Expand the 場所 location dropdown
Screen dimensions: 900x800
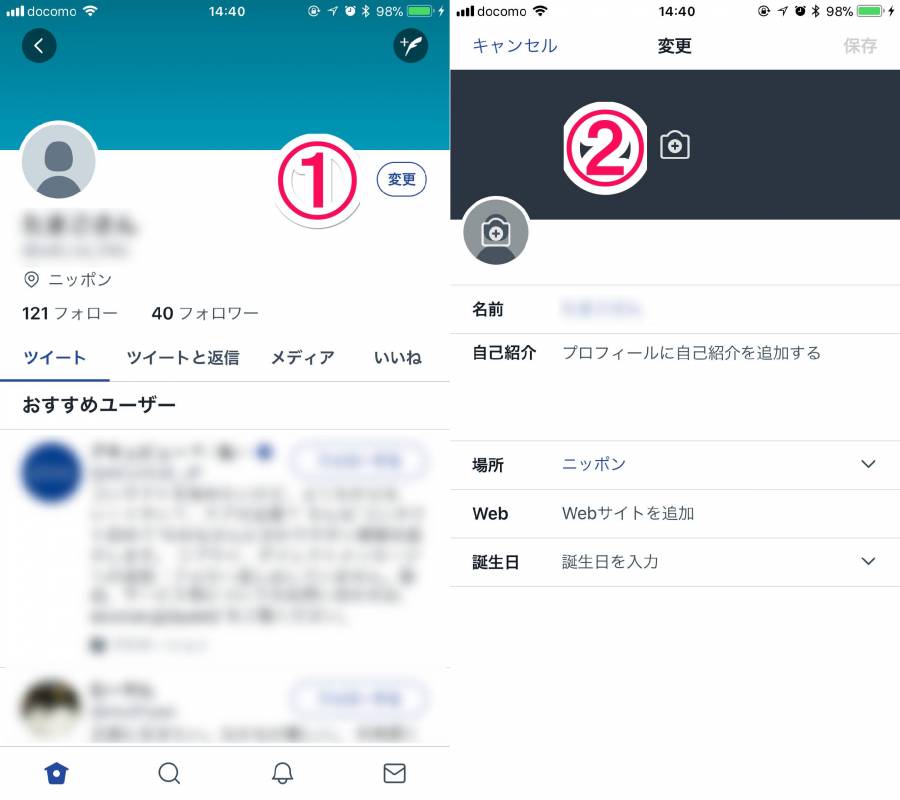click(868, 464)
